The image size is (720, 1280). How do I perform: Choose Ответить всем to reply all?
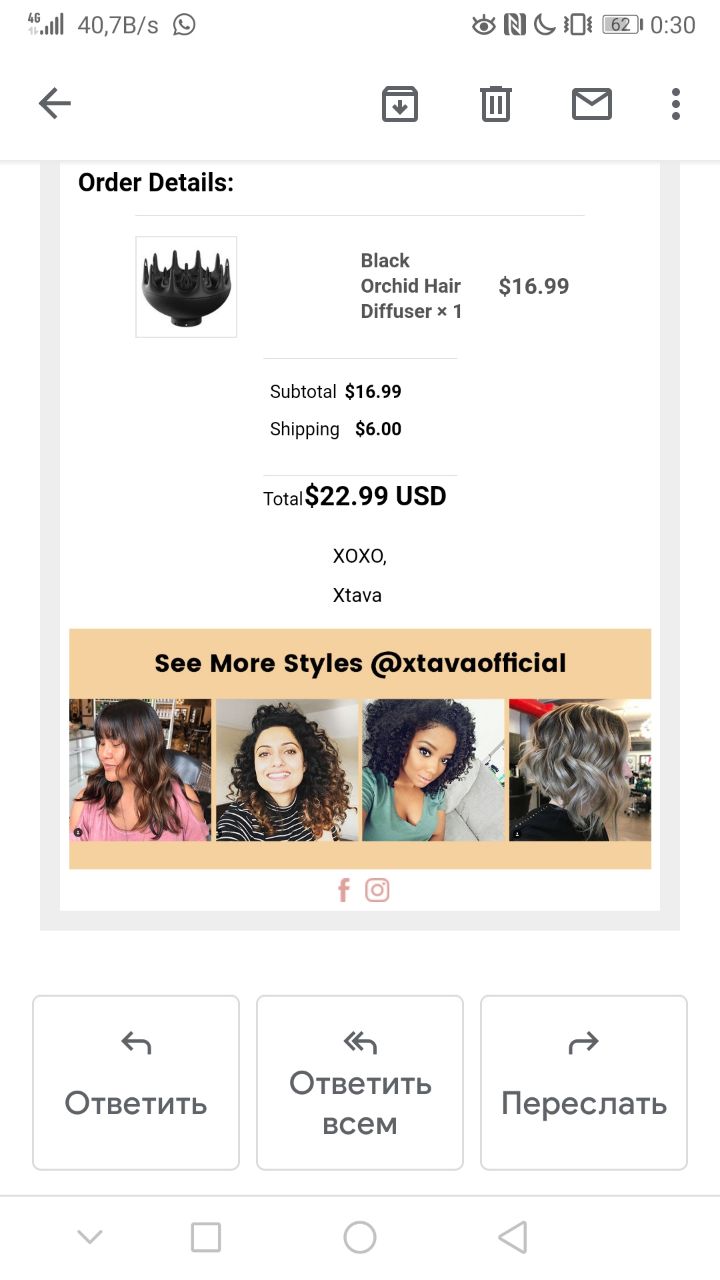[360, 1083]
